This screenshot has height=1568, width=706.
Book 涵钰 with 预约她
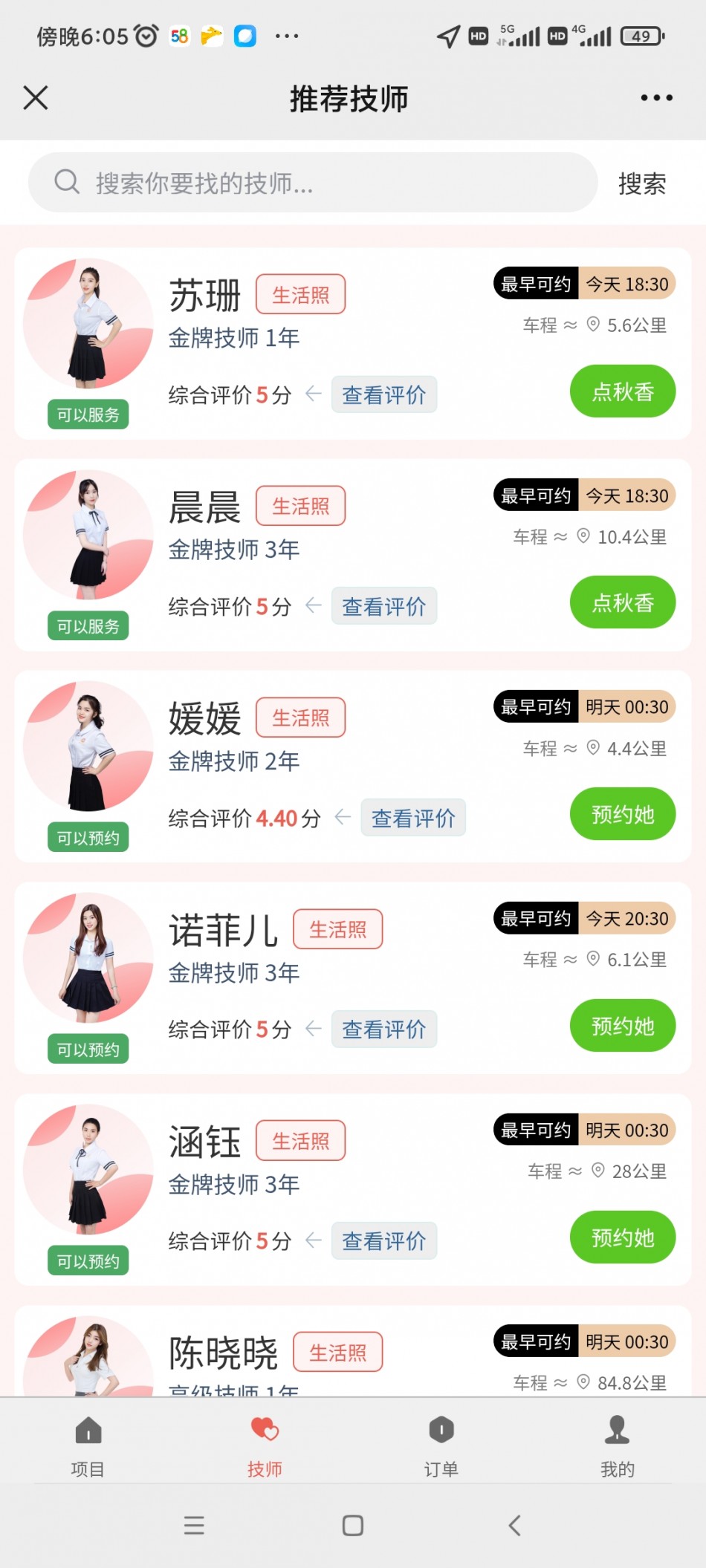pos(622,1237)
